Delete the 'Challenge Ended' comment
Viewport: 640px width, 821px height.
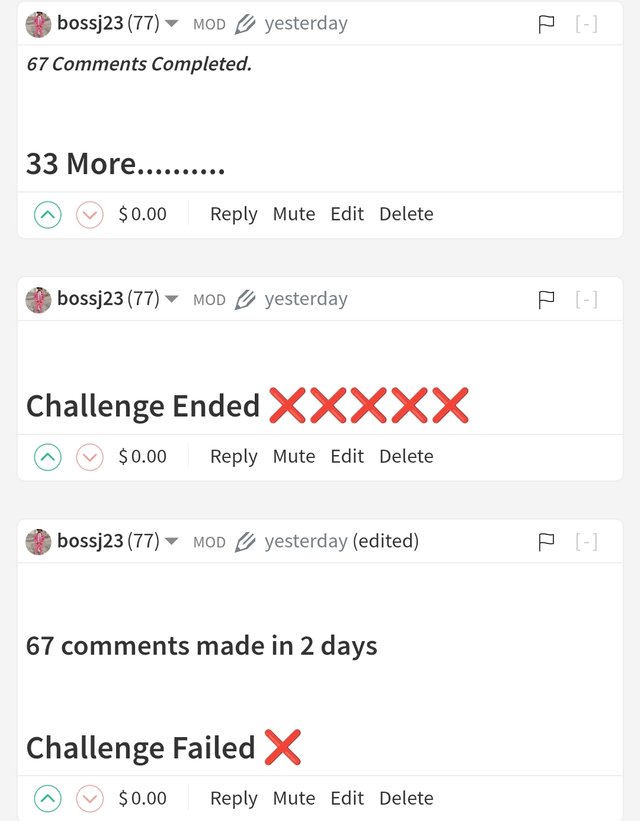pos(406,457)
